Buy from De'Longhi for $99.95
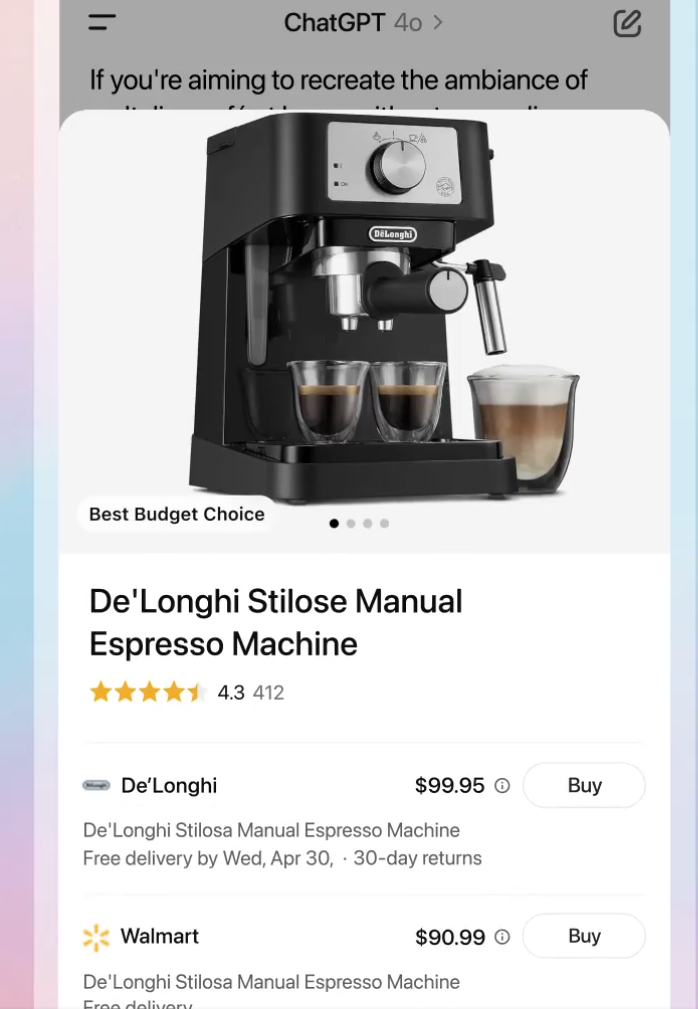The height and width of the screenshot is (1009, 698). point(584,785)
